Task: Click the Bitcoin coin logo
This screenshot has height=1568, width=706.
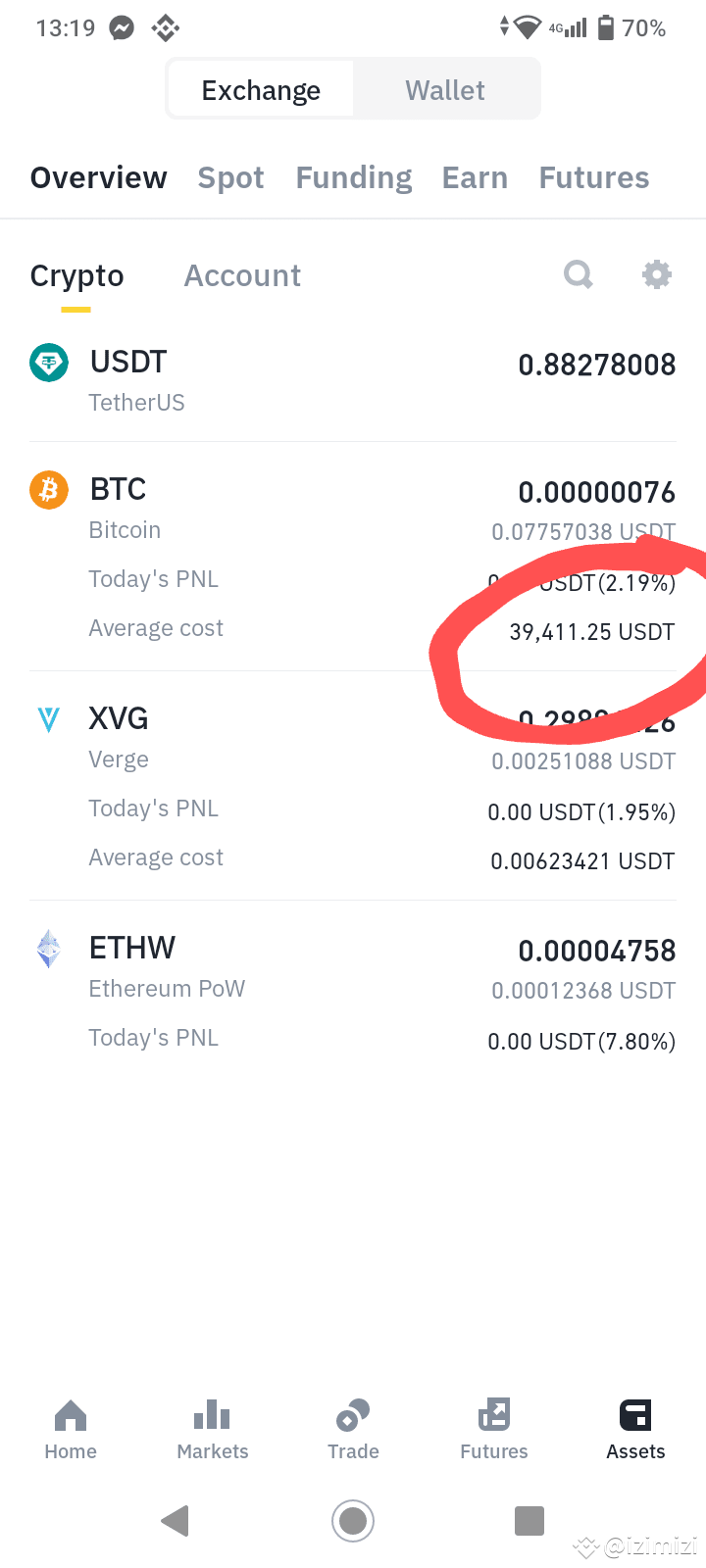Action: click(49, 489)
